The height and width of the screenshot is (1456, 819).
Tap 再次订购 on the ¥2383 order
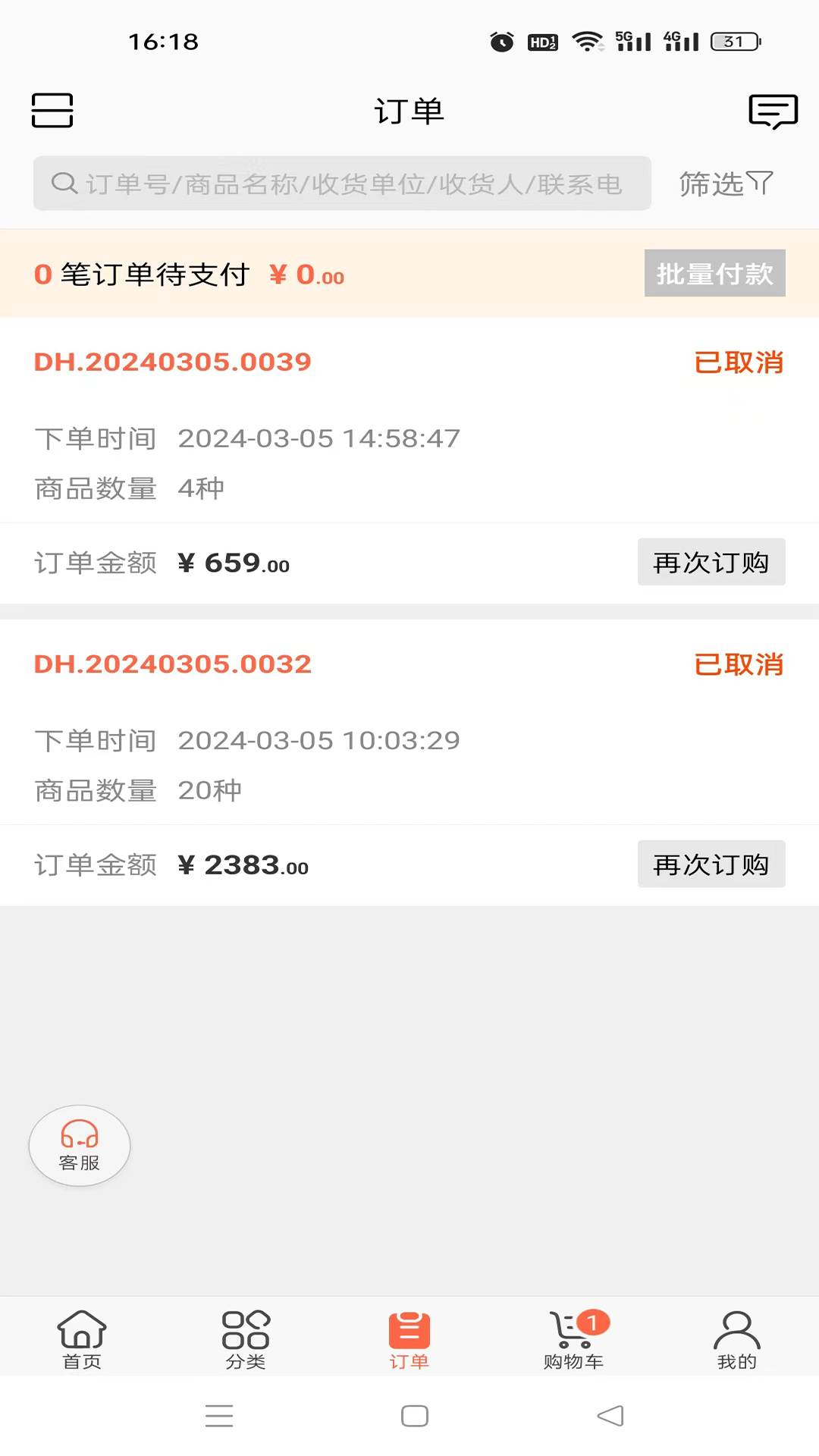coord(711,864)
